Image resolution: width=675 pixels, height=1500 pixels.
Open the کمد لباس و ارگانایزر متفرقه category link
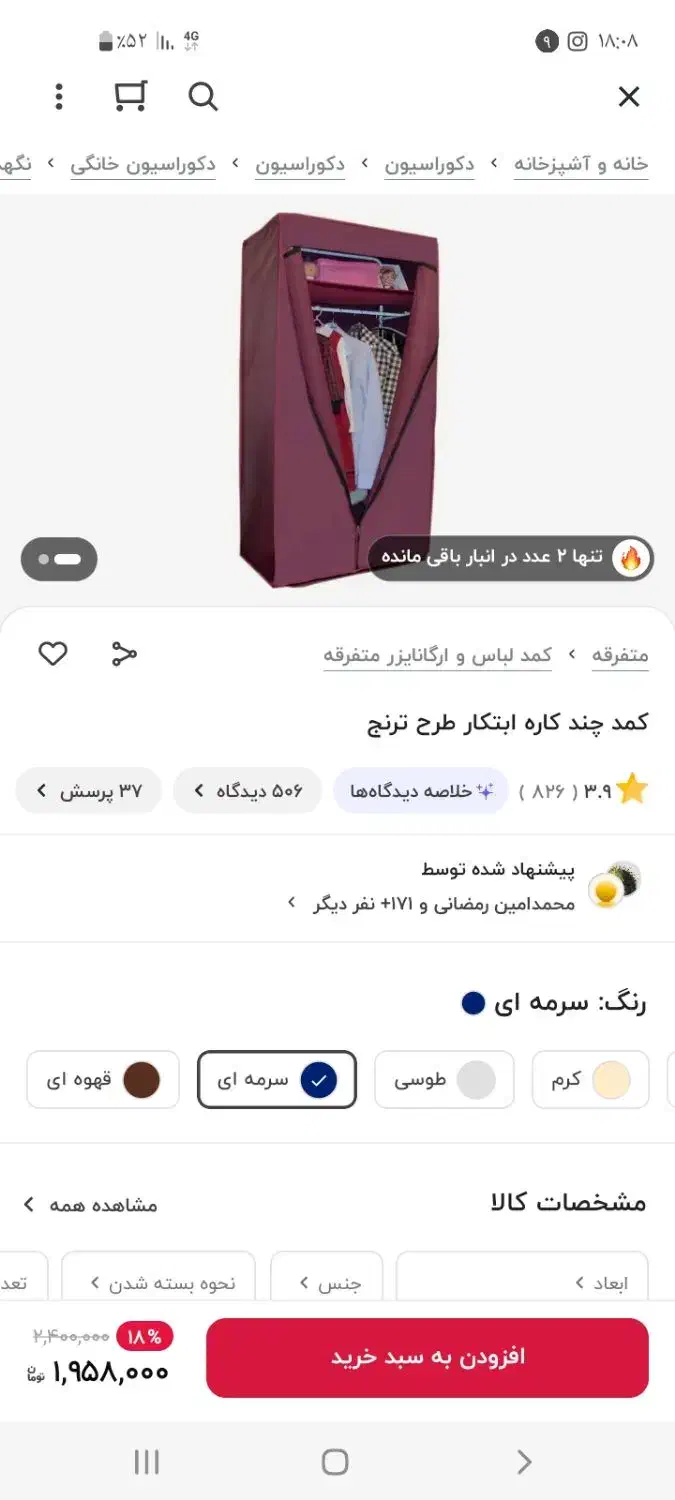(437, 656)
